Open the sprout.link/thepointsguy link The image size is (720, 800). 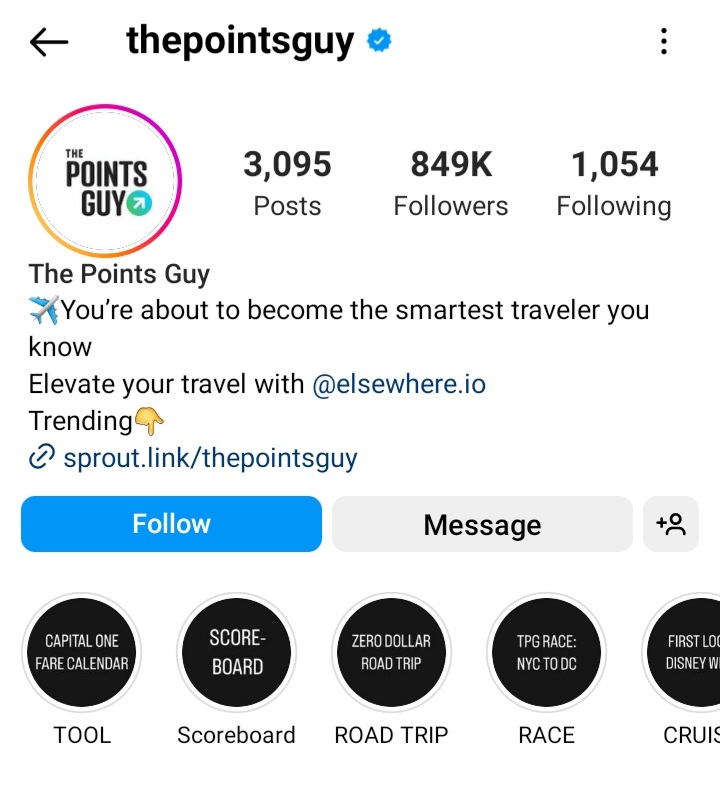[210, 458]
